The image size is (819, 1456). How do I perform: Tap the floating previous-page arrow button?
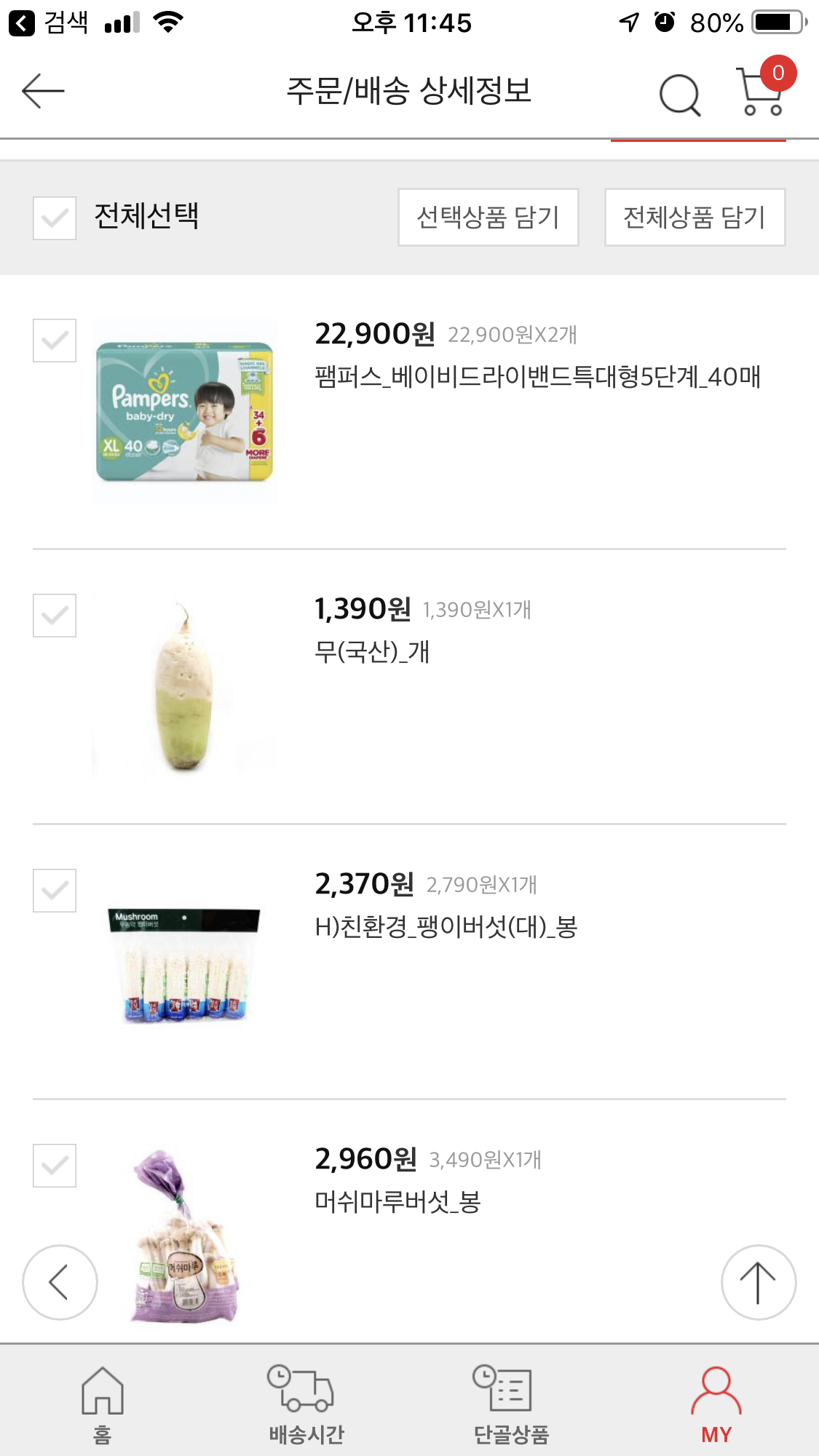point(60,1282)
